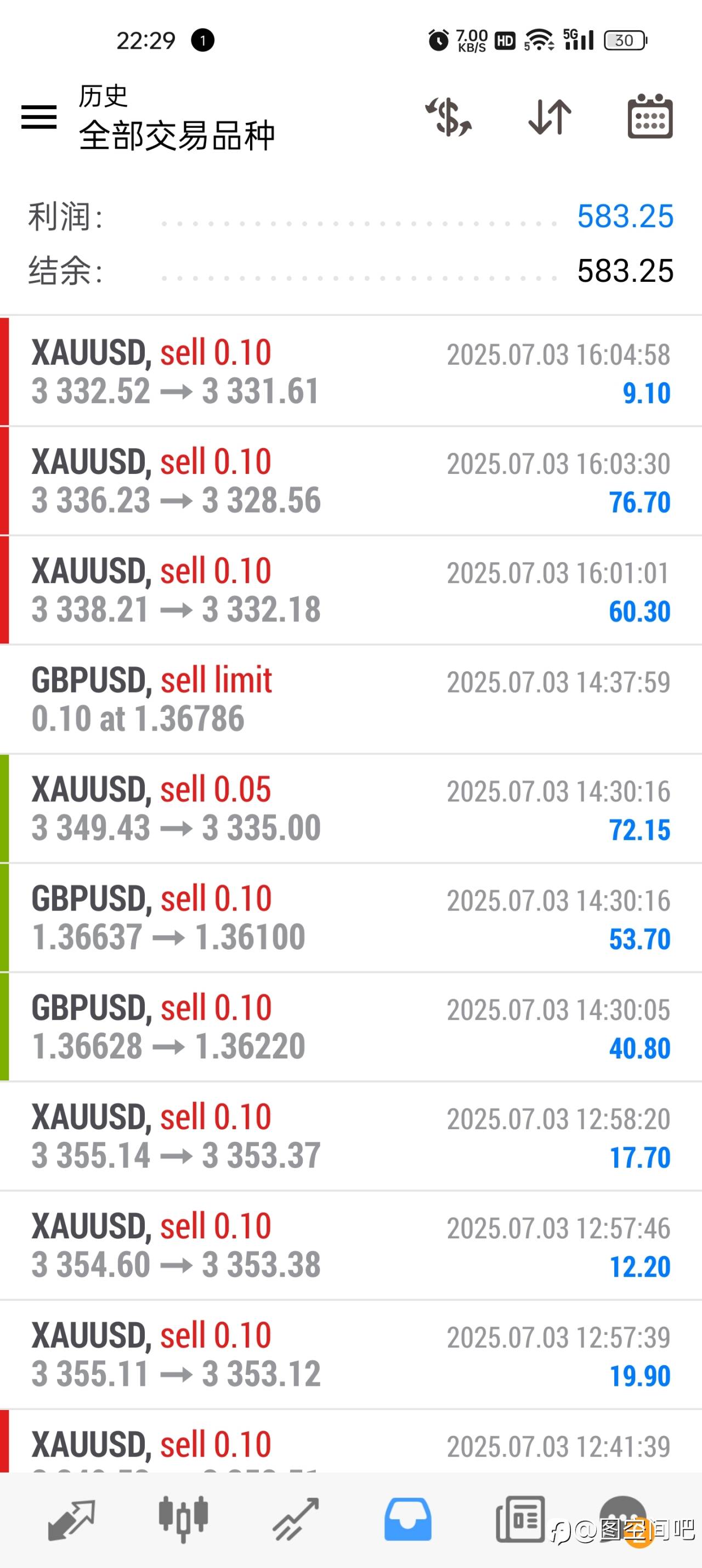
Task: Open XAUUSD trade with profit 19.90
Action: (350, 1354)
